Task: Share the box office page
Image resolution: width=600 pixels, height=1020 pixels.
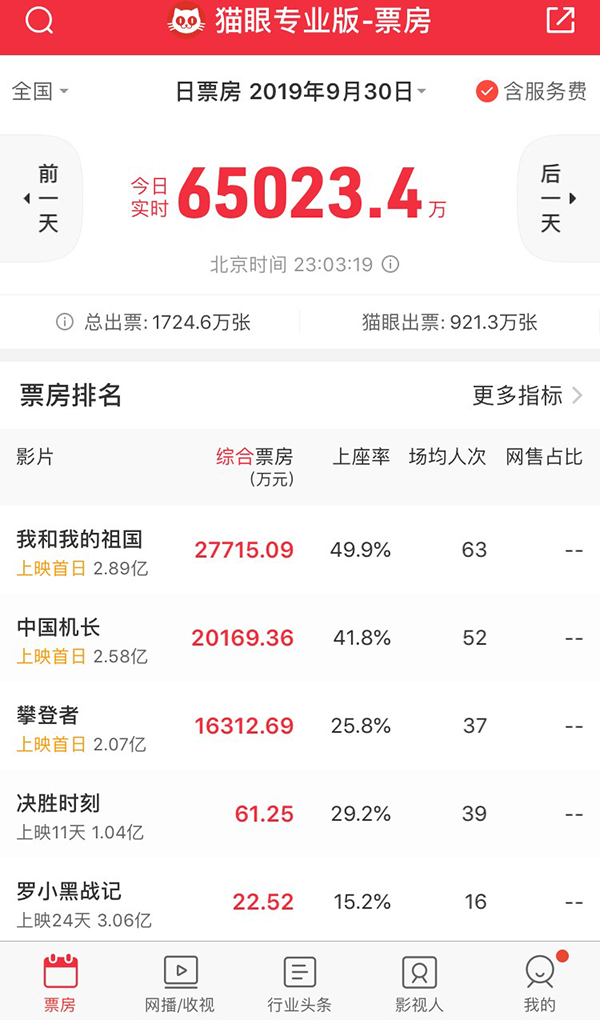Action: pos(561,21)
